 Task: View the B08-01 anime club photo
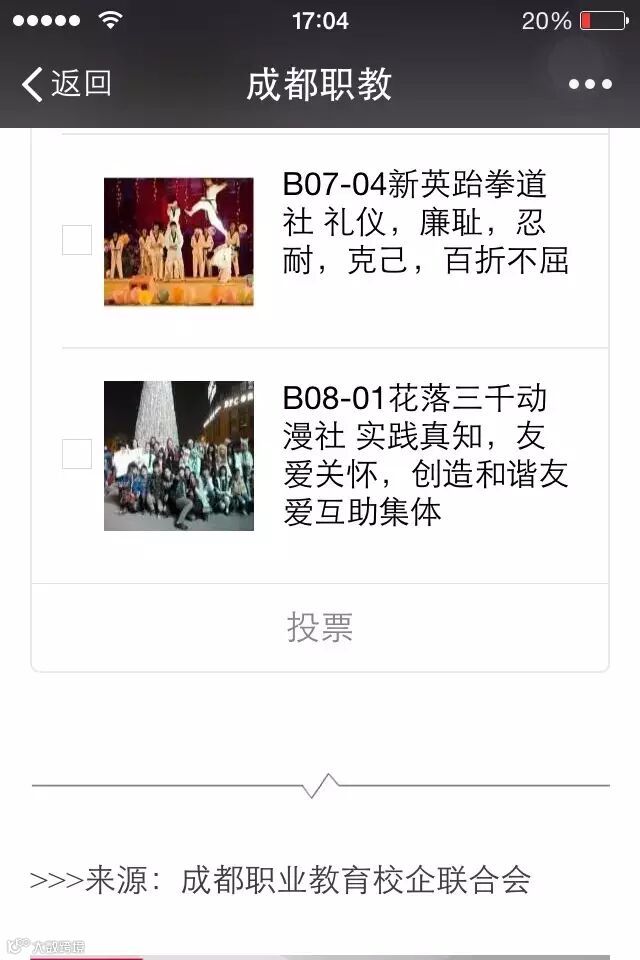179,455
